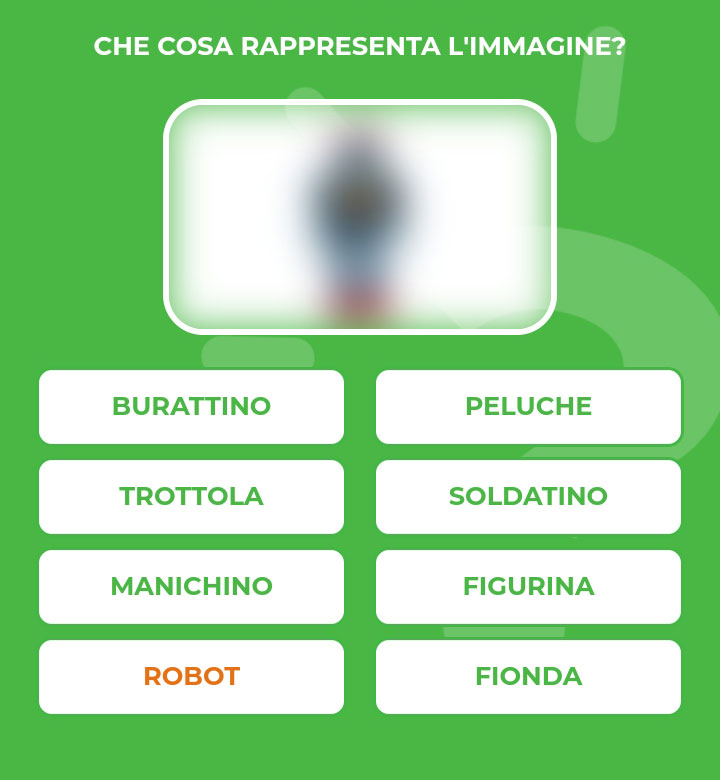Pick FIONDA as the answer
Image resolution: width=720 pixels, height=780 pixels.
pyautogui.click(x=528, y=677)
